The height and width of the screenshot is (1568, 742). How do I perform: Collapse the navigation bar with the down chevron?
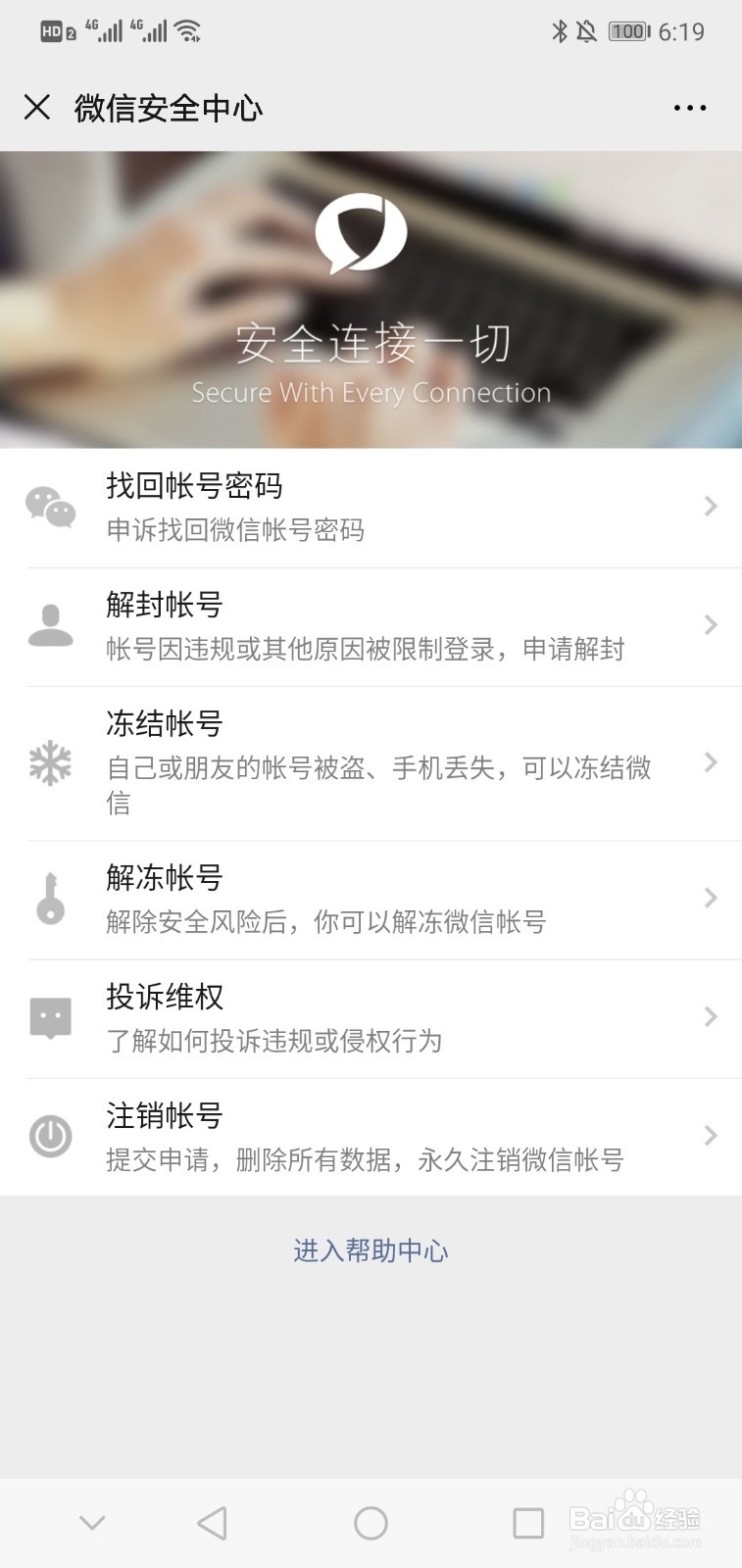coord(91,1522)
